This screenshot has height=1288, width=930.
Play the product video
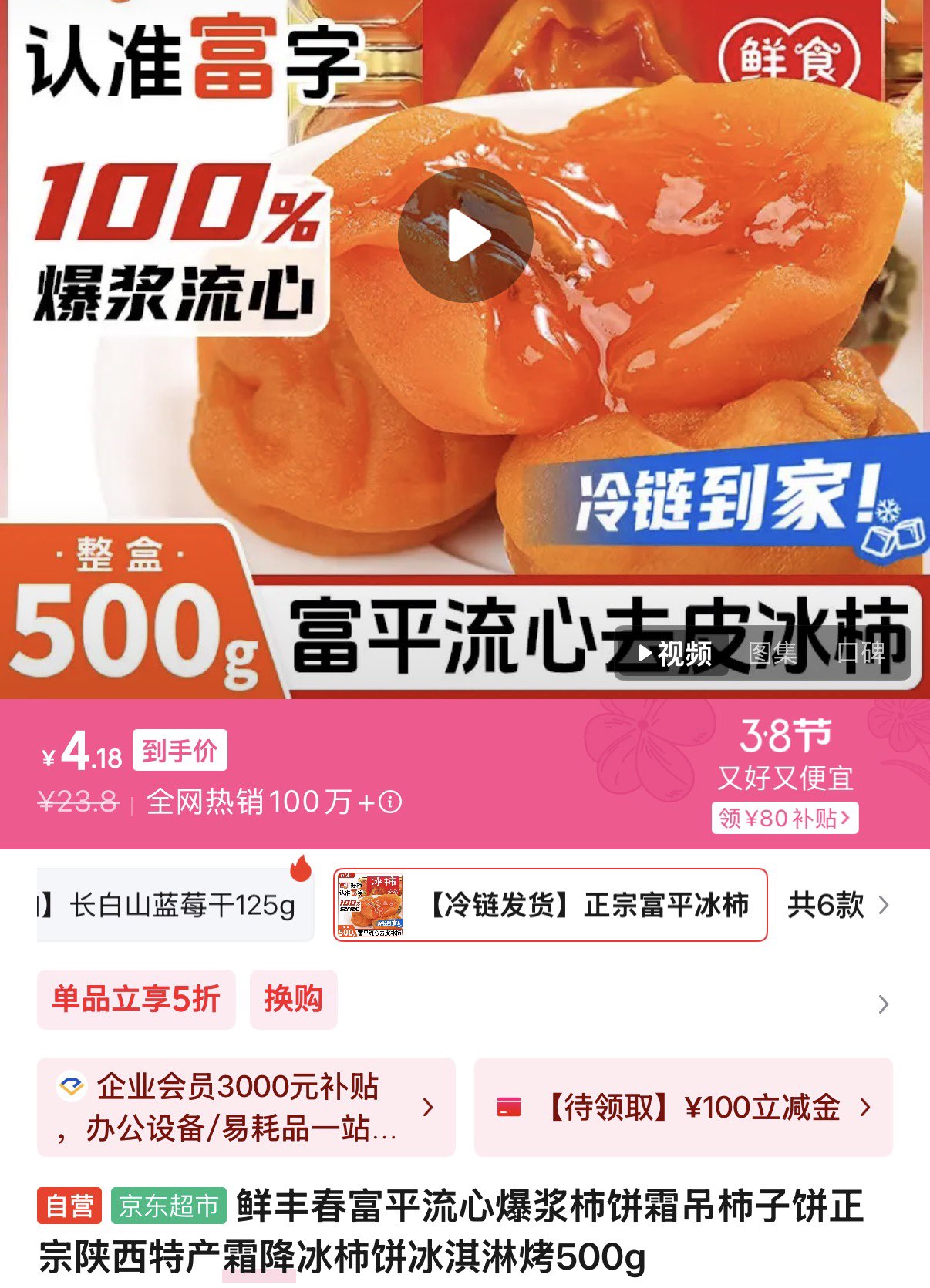pyautogui.click(x=465, y=235)
